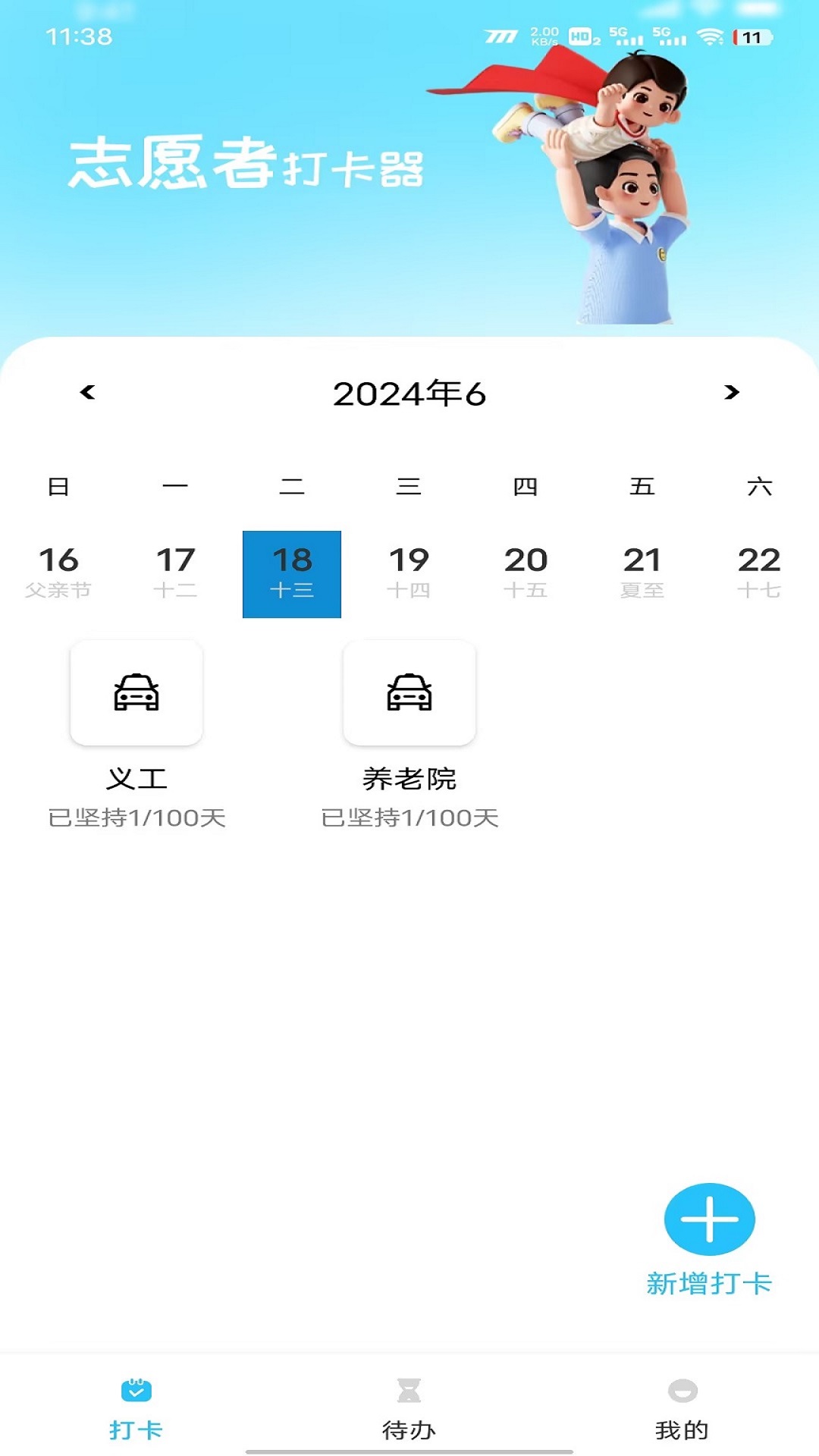819x1456 pixels.
Task: Tap 已坚持1/100天 progress under 养老院
Action: (409, 819)
